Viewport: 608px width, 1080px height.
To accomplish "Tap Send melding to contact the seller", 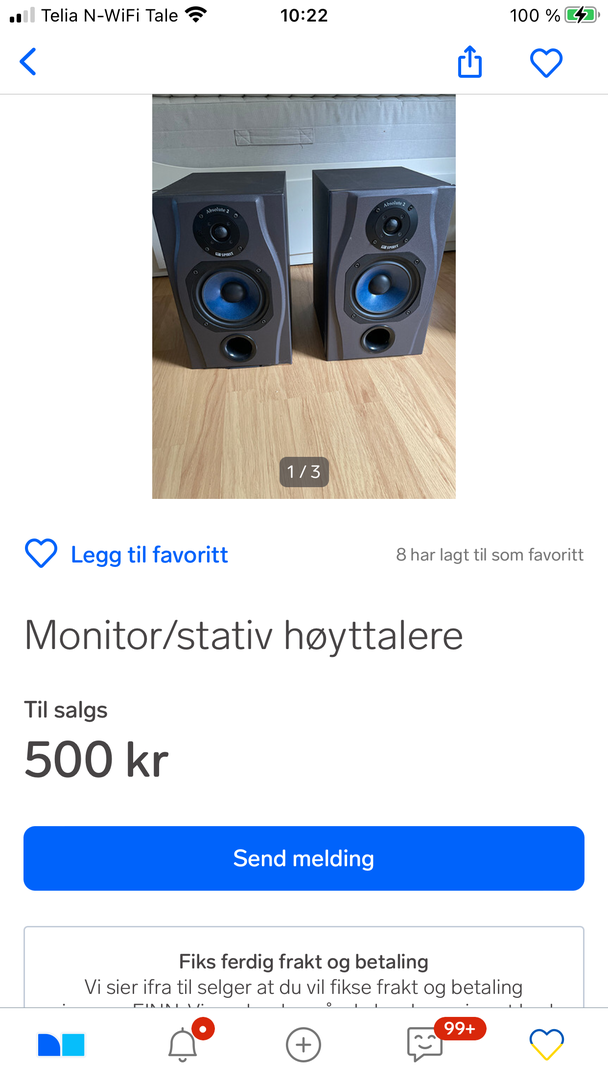I will pos(304,858).
